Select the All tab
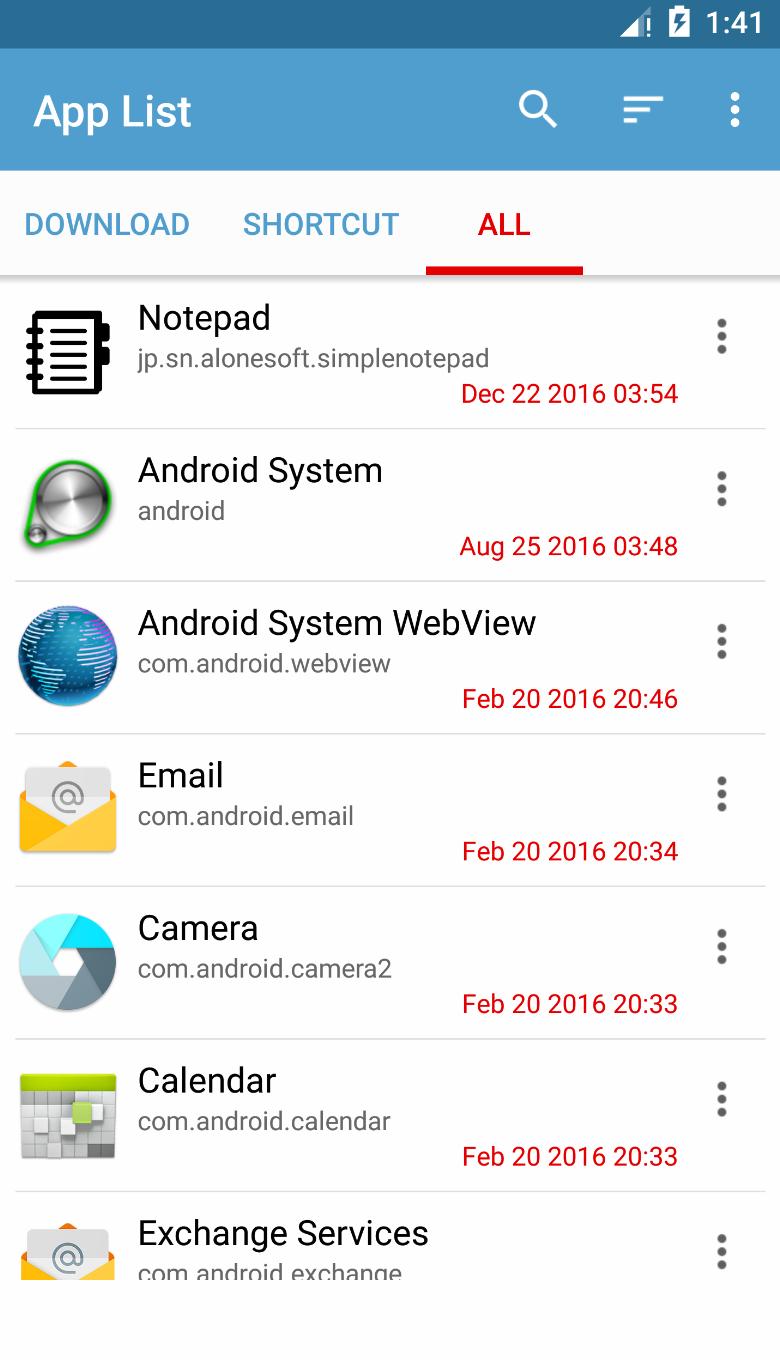780x1360 pixels. pos(504,224)
